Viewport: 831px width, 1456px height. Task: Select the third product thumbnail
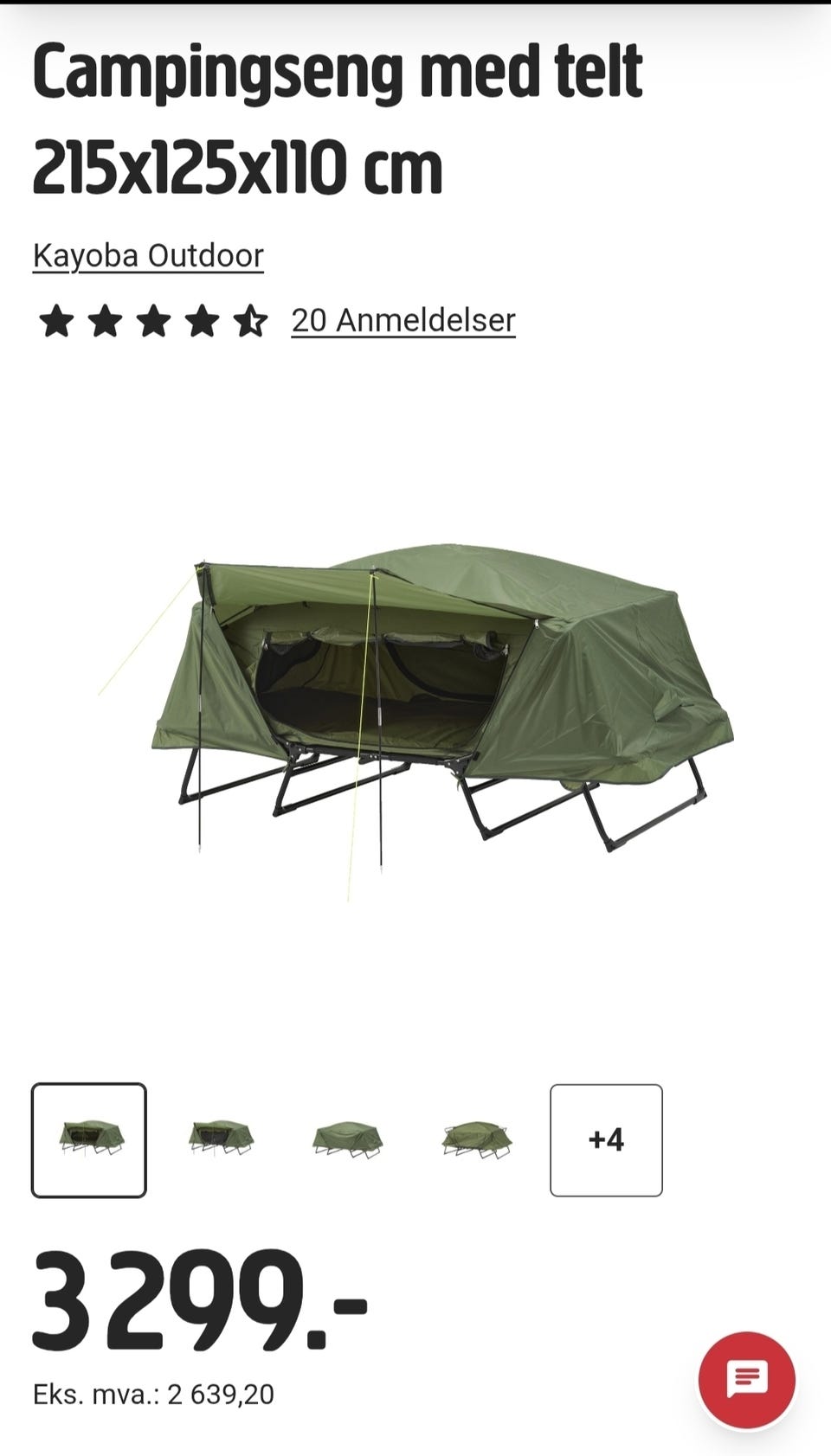pyautogui.click(x=347, y=1140)
